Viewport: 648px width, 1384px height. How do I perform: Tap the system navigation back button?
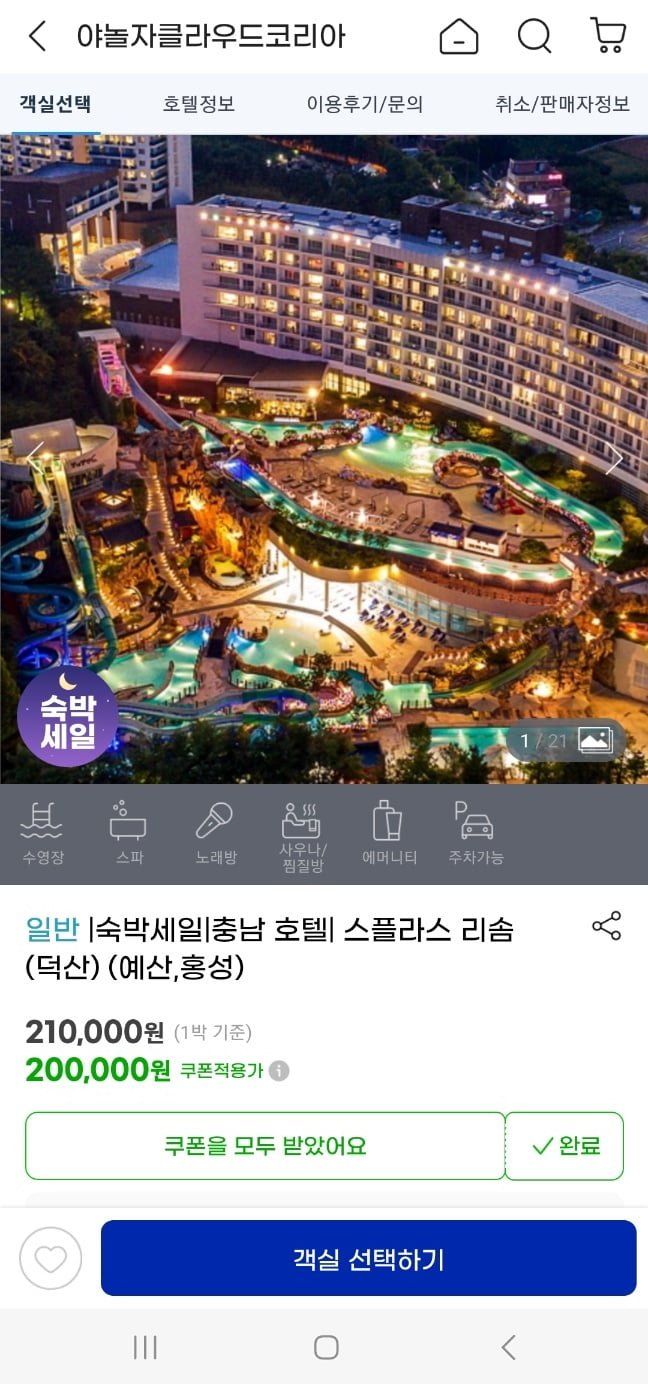point(508,1347)
